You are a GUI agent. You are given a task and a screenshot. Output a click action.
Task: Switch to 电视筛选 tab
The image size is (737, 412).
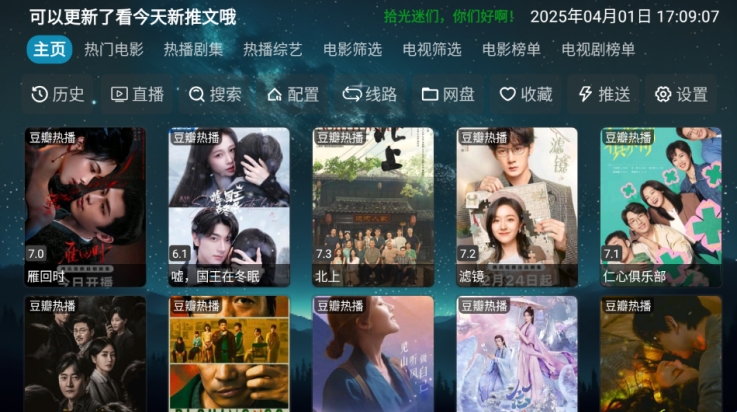(432, 49)
